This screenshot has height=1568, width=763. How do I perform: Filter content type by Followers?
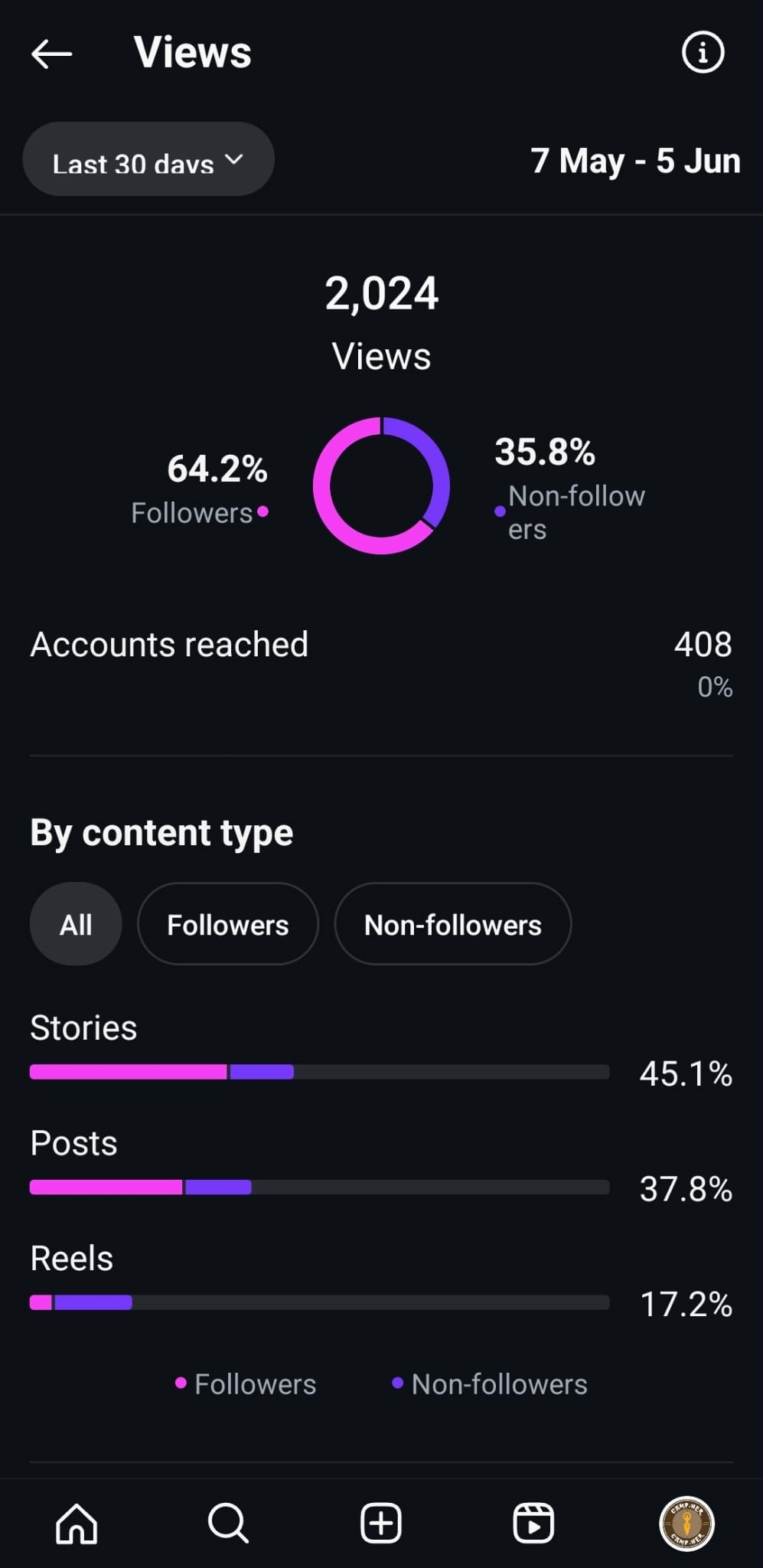tap(227, 924)
